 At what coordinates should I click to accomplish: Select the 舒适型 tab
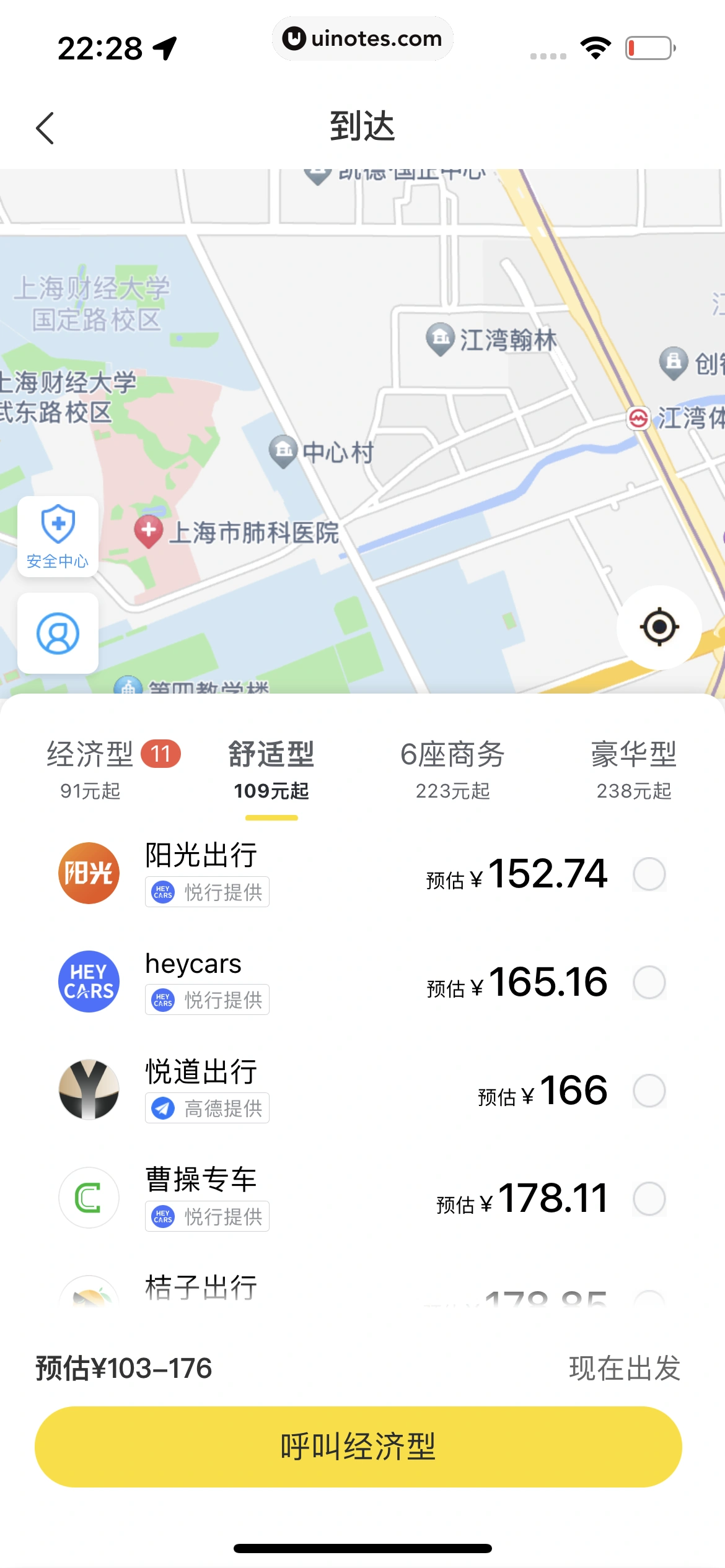point(271,769)
